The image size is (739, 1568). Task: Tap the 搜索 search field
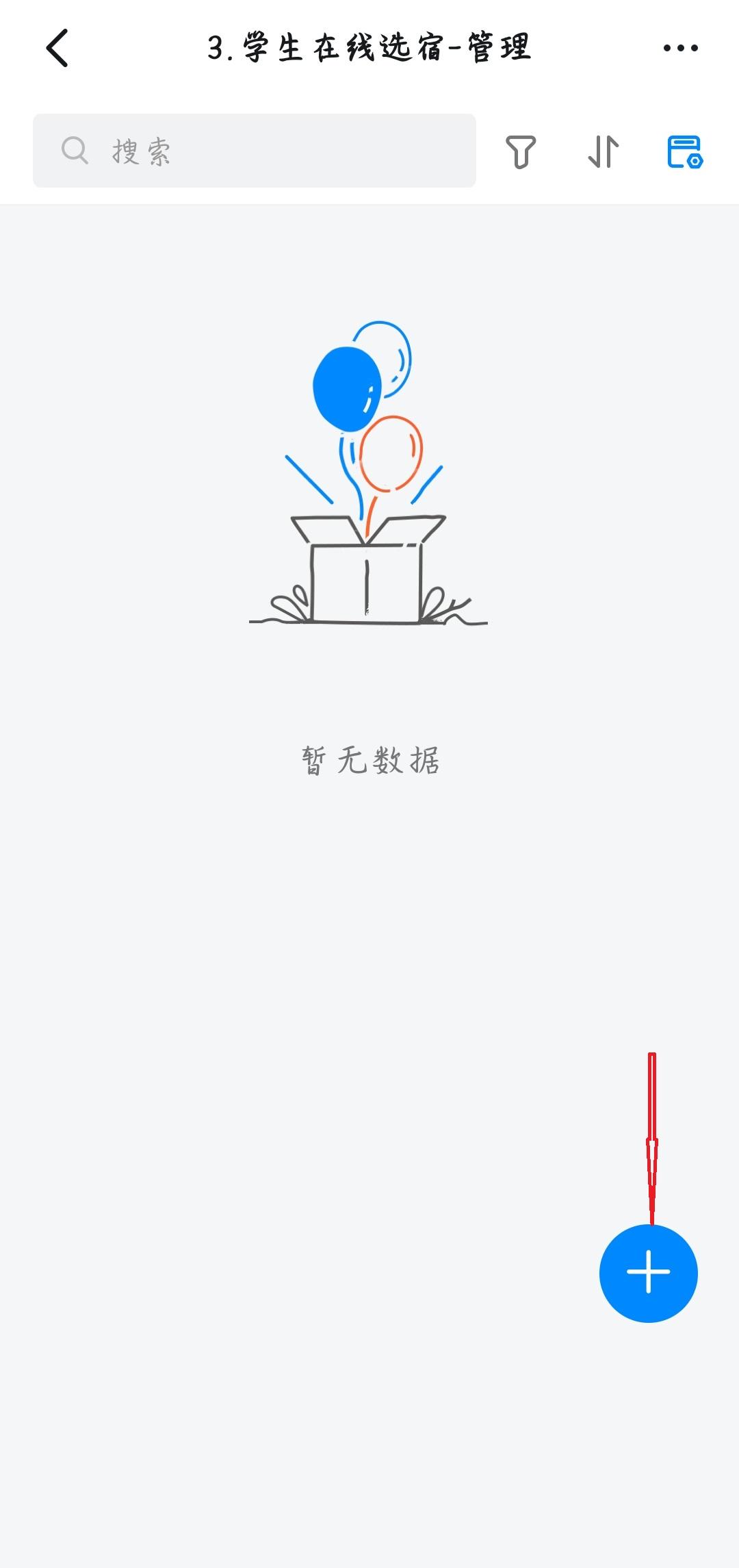point(254,151)
